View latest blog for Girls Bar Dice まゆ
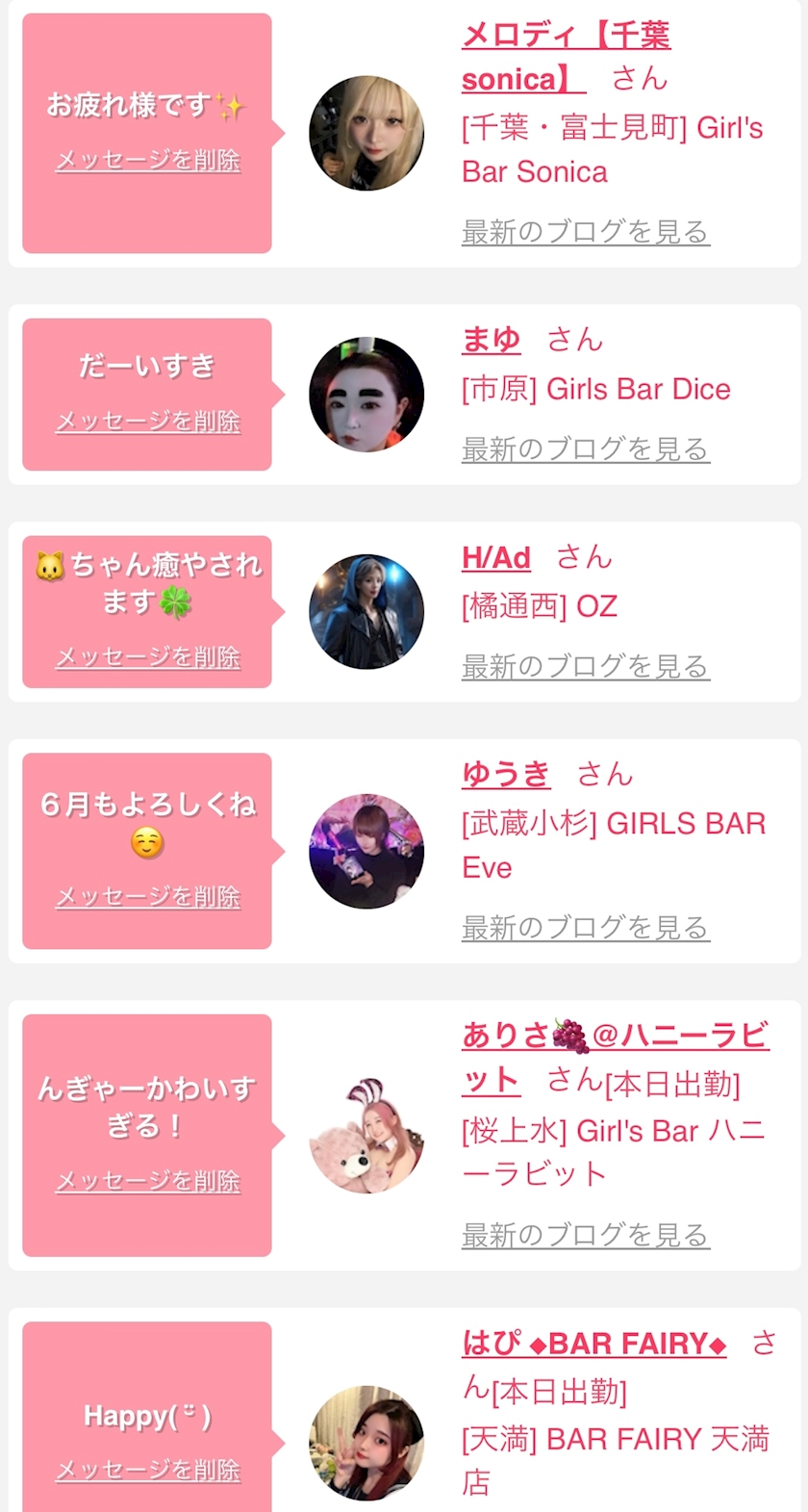The image size is (808, 1512). (585, 449)
